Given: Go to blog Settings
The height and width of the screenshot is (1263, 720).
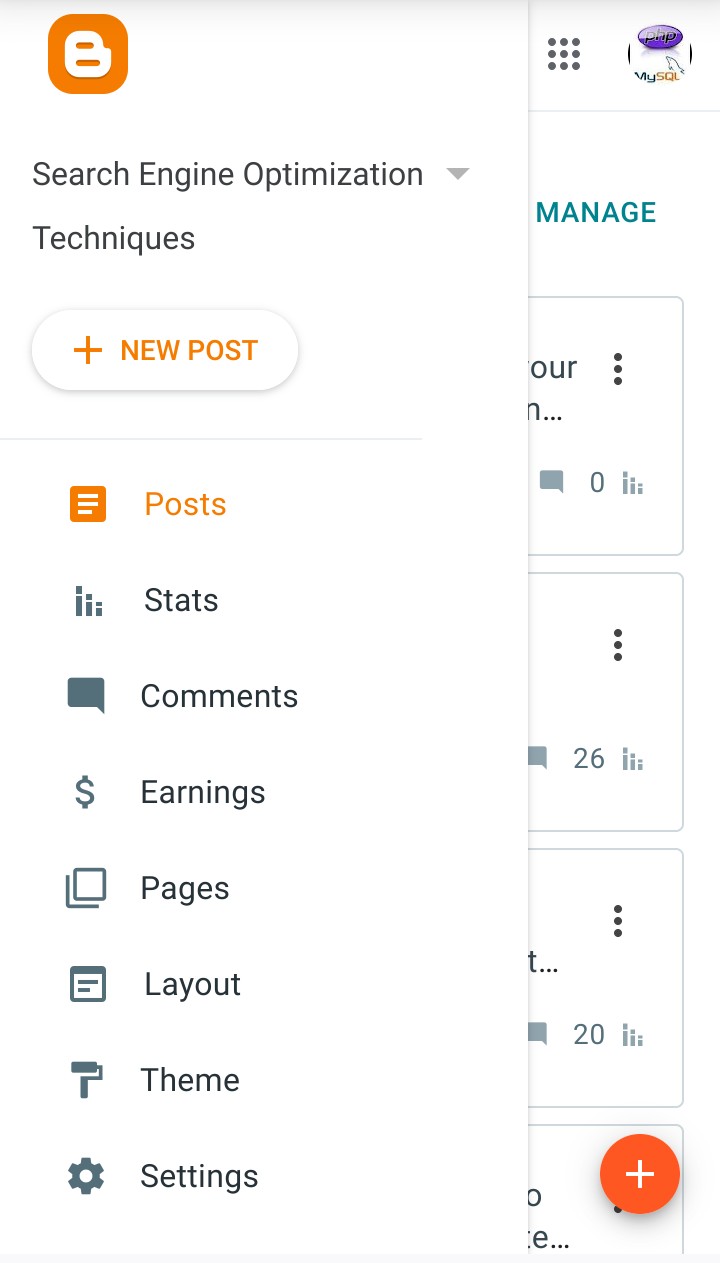Looking at the screenshot, I should click(x=198, y=1176).
